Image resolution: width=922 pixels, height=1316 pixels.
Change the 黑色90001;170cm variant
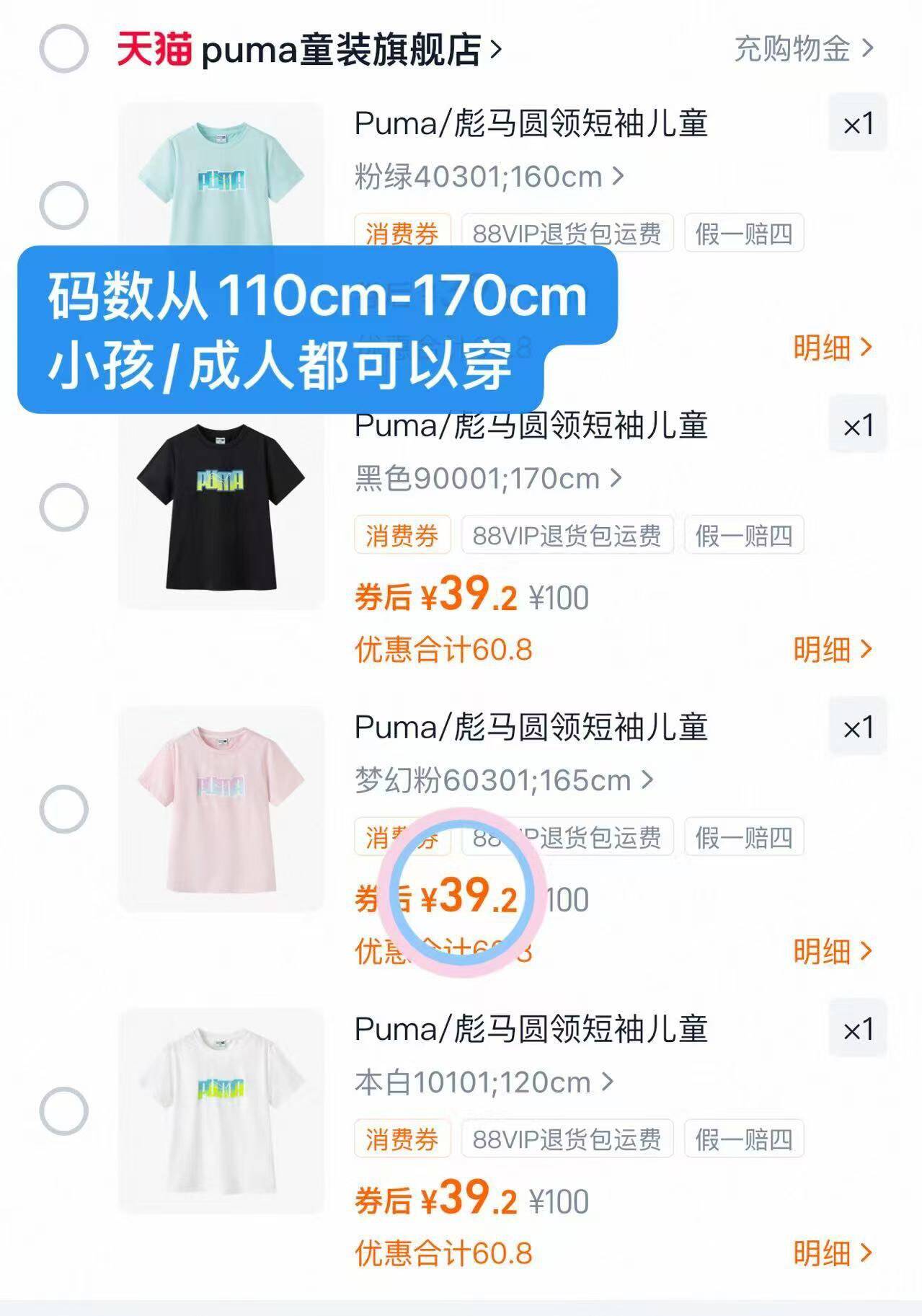click(487, 479)
